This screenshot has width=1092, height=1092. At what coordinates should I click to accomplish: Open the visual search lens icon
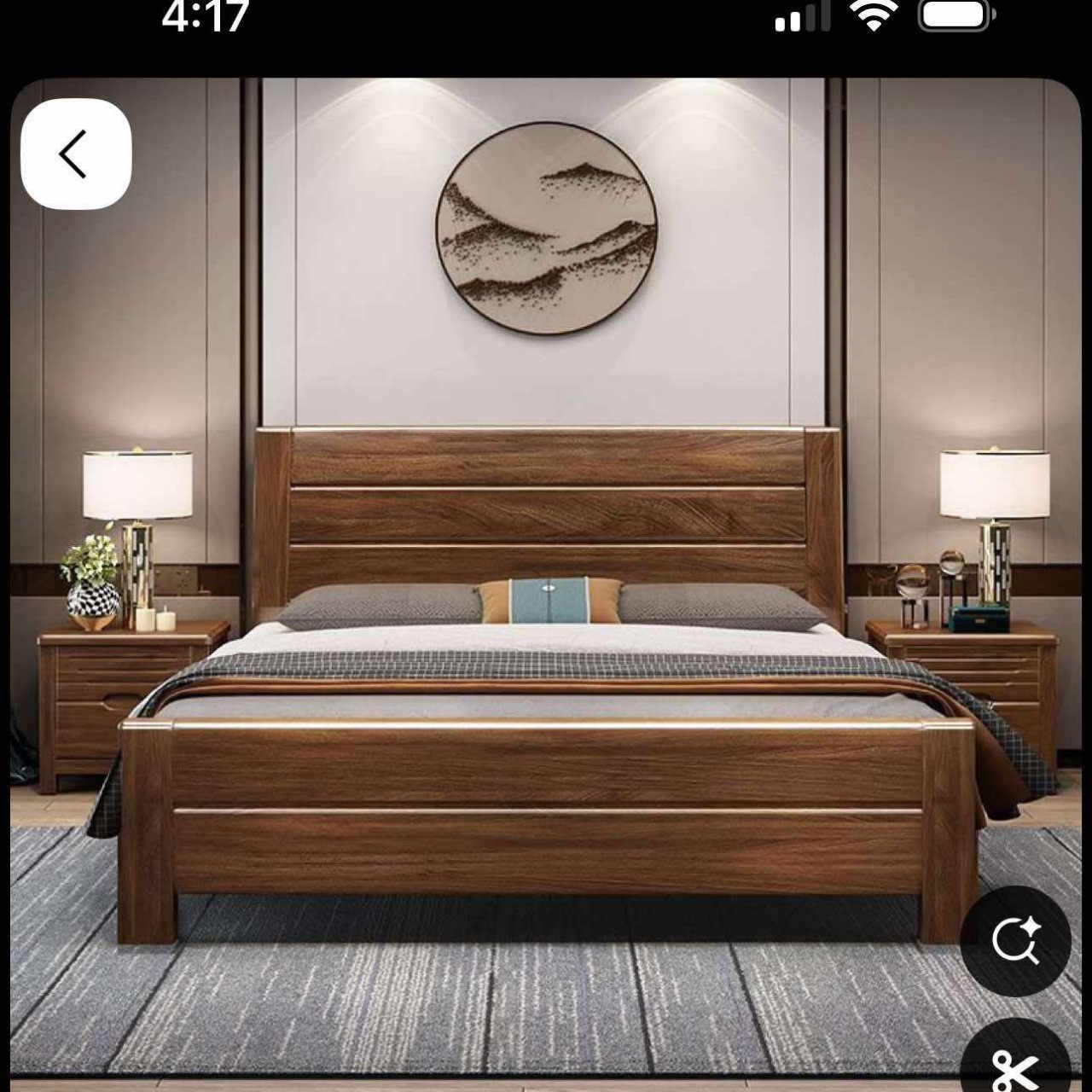coord(1015,940)
